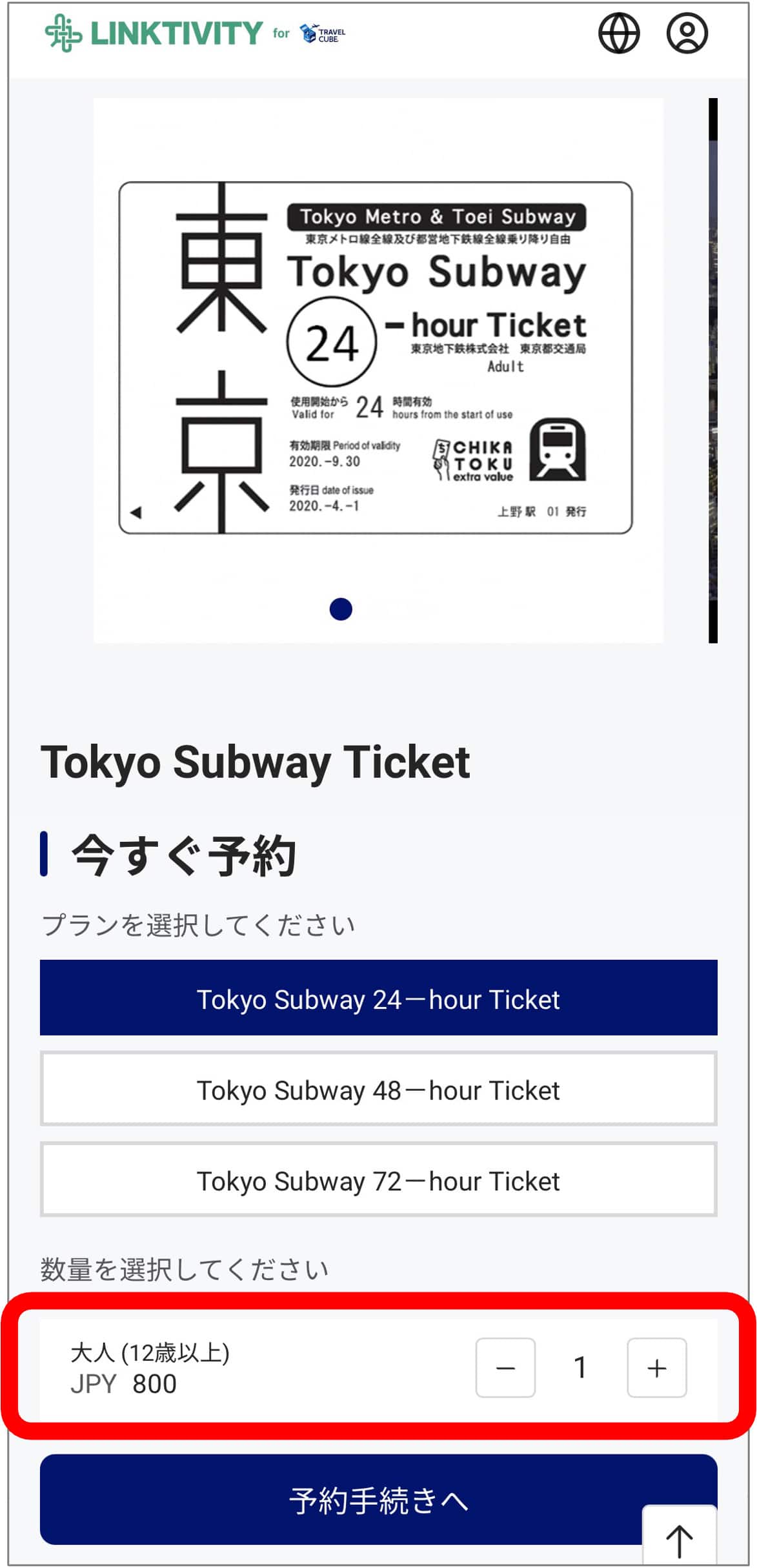Select Tokyo Subway 48-hour Ticket plan
This screenshot has width=757, height=1568.
click(x=378, y=1089)
